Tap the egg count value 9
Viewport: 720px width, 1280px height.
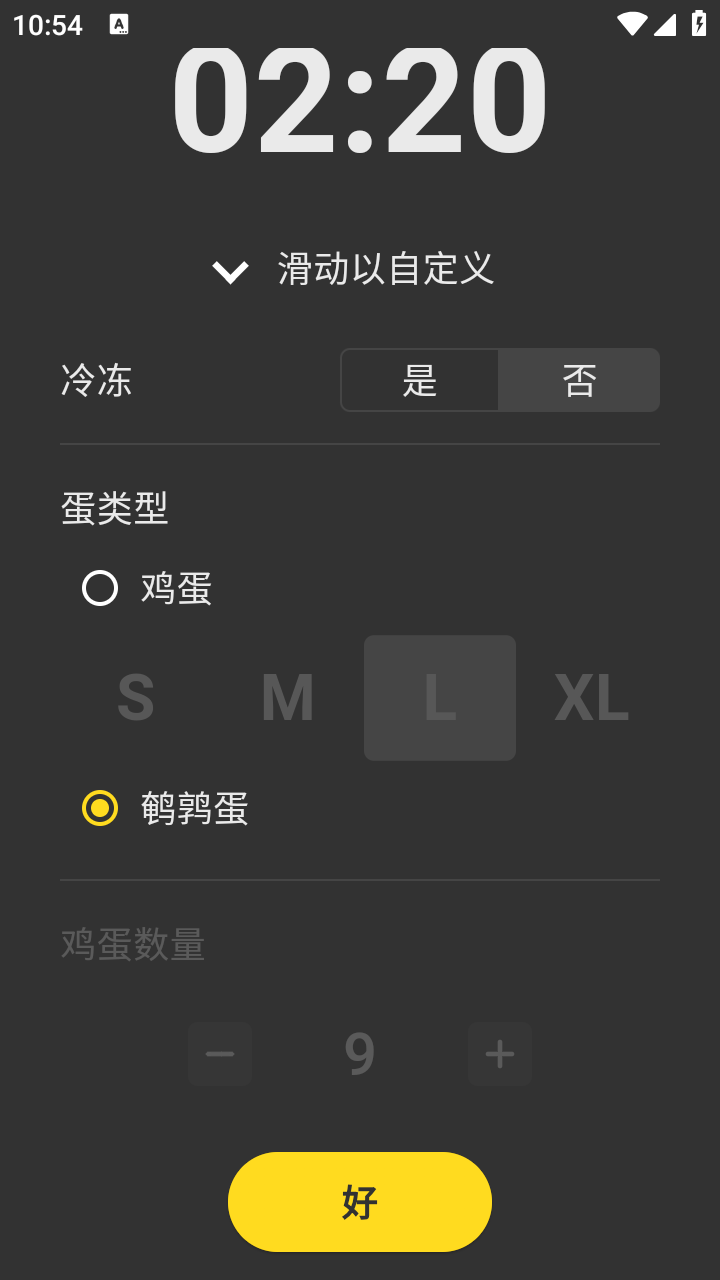pyautogui.click(x=360, y=1053)
